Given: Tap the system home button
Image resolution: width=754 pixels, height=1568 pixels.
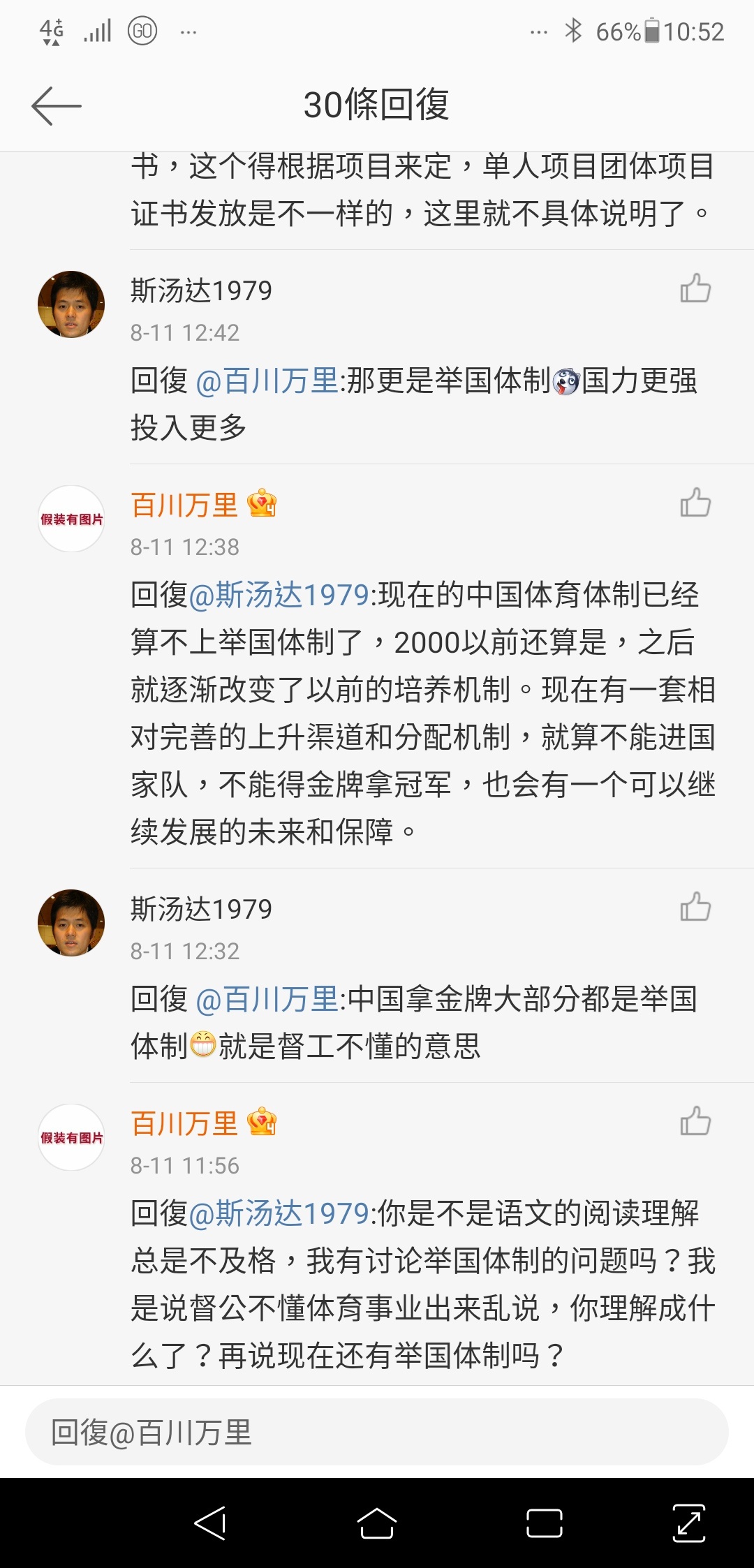Looking at the screenshot, I should pyautogui.click(x=377, y=1523).
